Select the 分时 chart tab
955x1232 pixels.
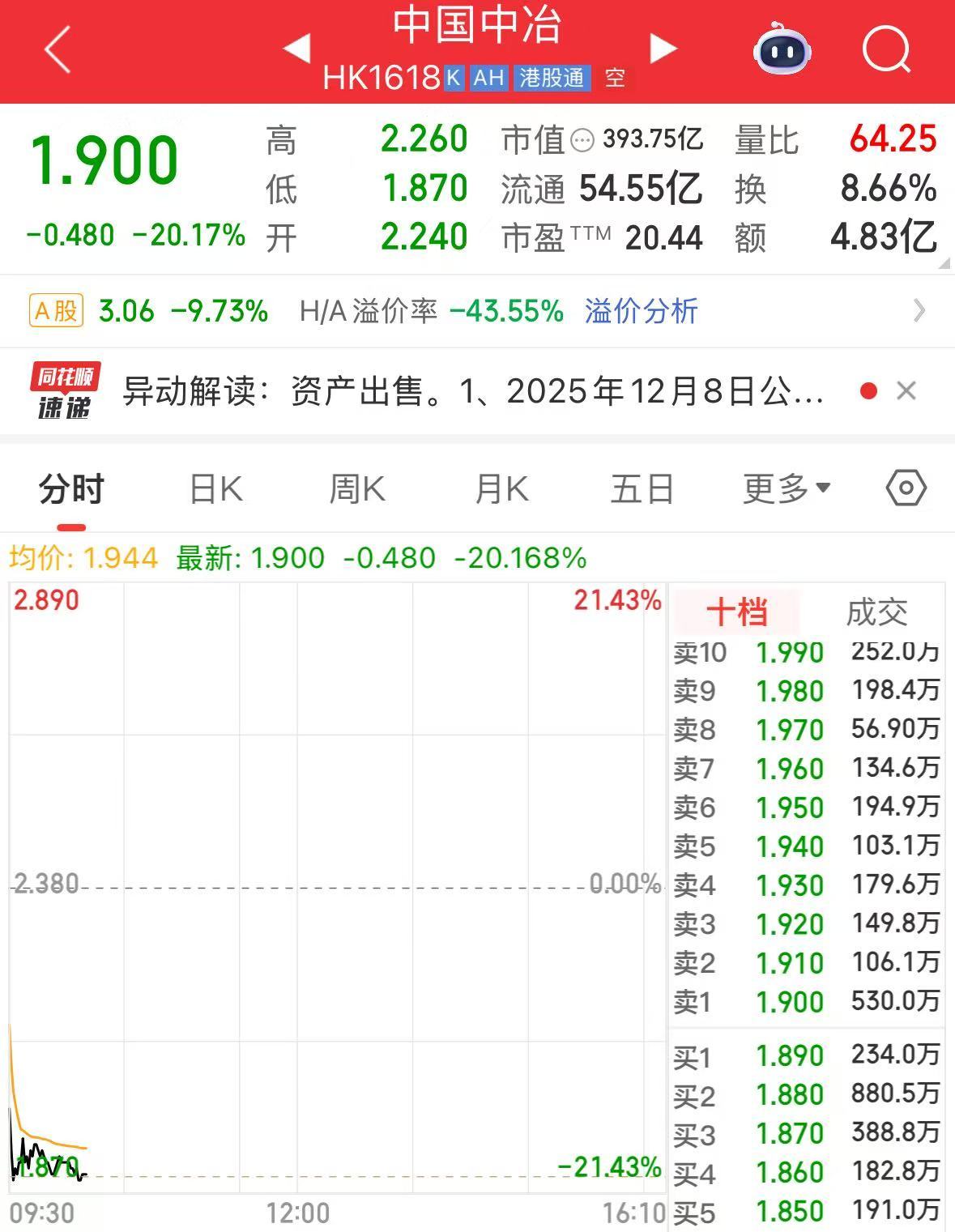tap(71, 489)
